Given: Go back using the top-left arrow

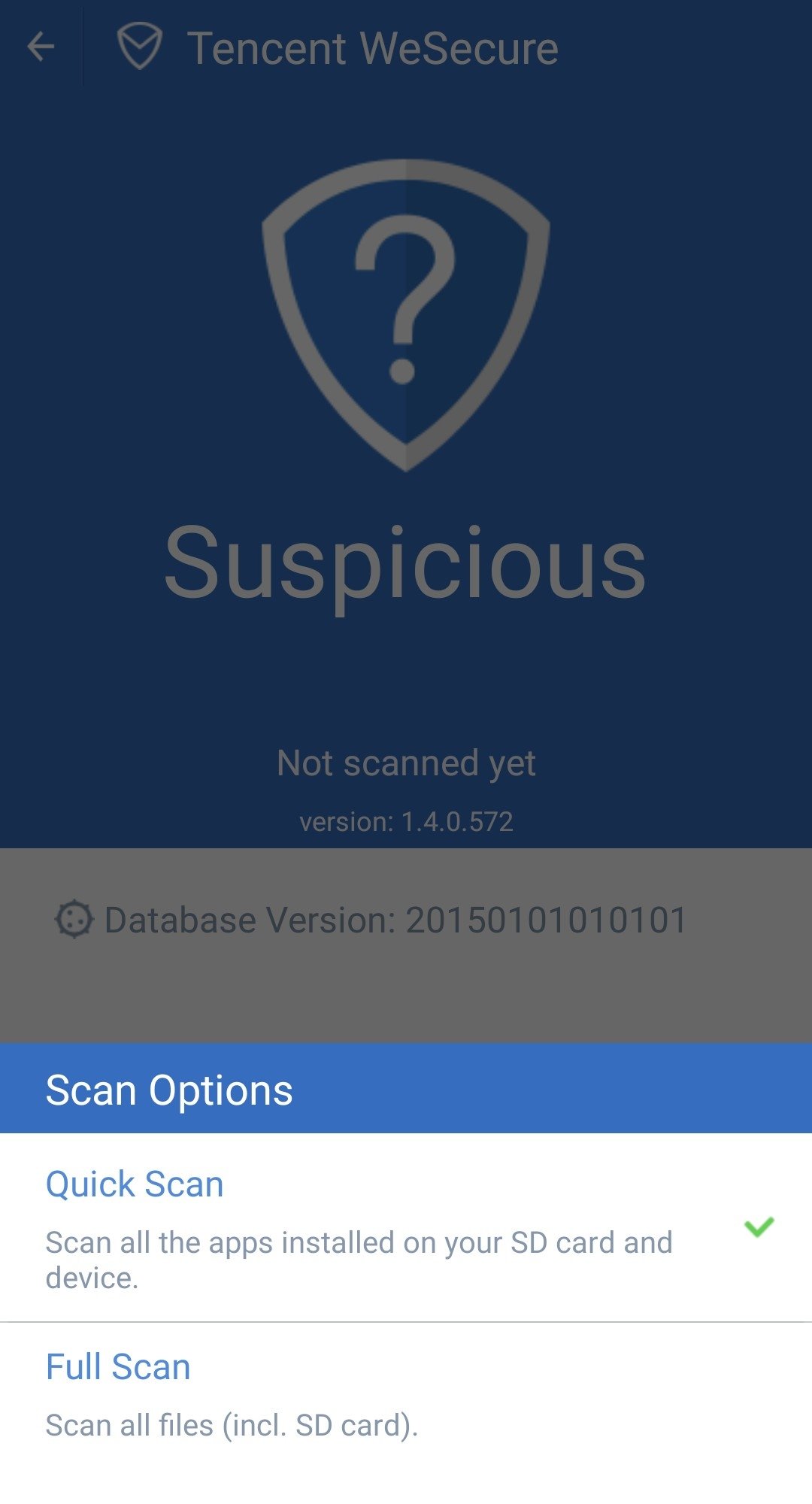Looking at the screenshot, I should point(41,47).
